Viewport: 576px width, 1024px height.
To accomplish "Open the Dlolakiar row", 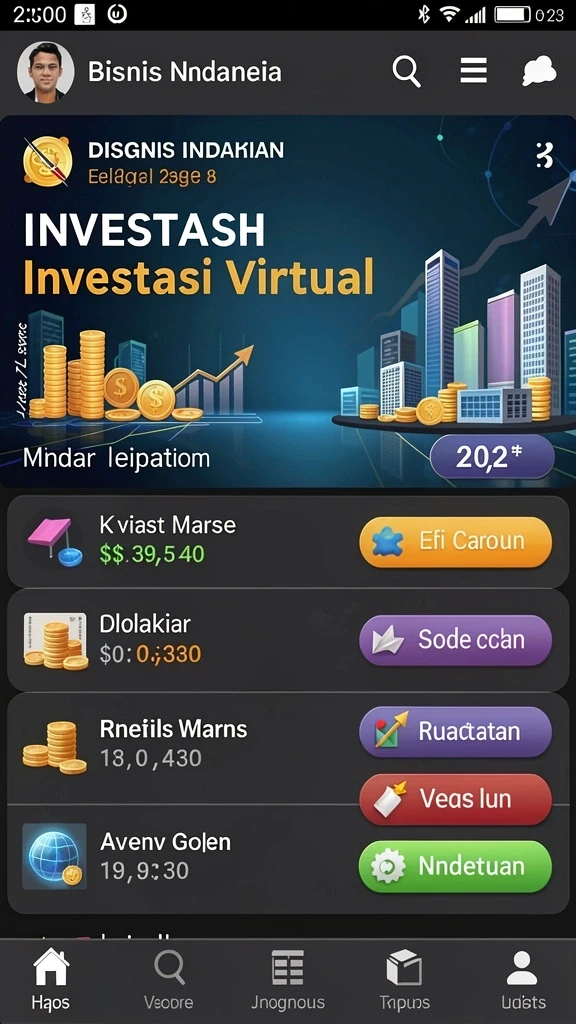I will click(288, 640).
